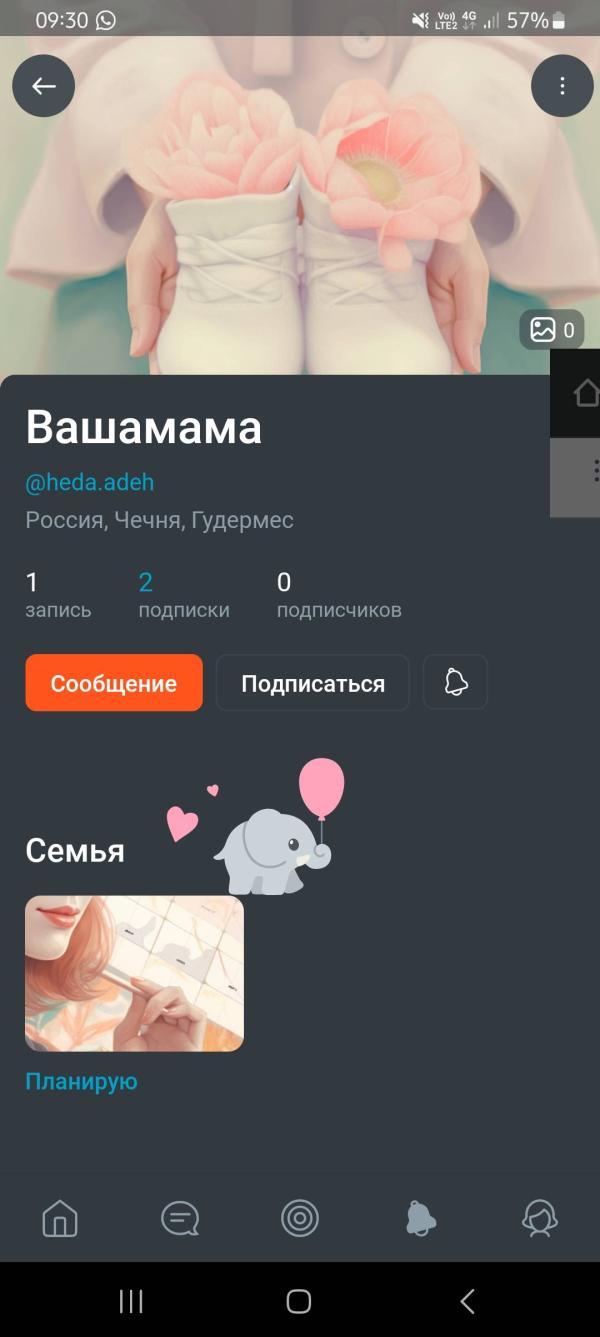Open the Планирую link
The width and height of the screenshot is (600, 1337).
tap(81, 1081)
